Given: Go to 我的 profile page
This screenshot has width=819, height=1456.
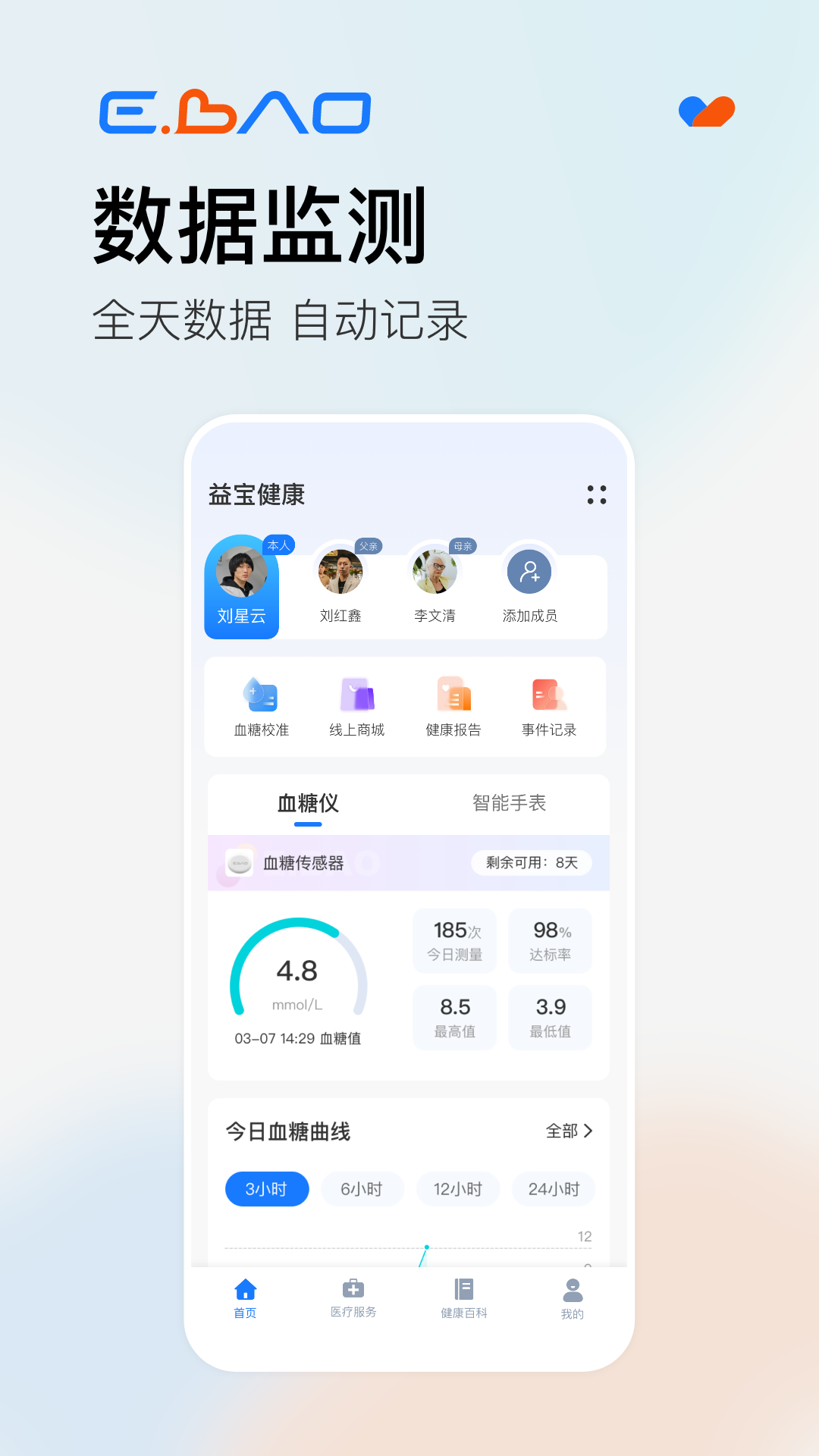Looking at the screenshot, I should (573, 1298).
